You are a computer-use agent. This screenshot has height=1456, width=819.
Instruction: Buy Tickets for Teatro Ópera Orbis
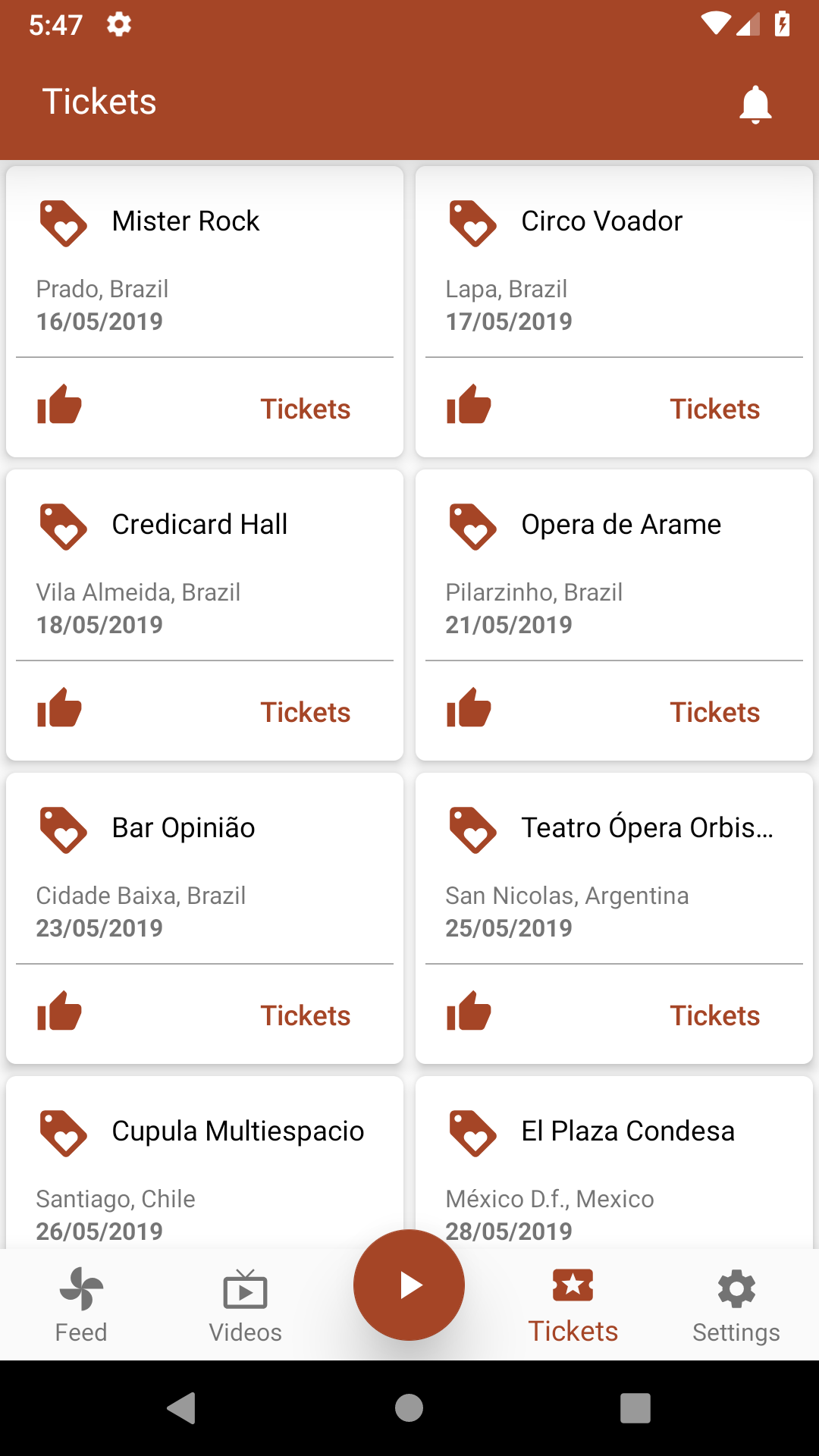point(714,1015)
